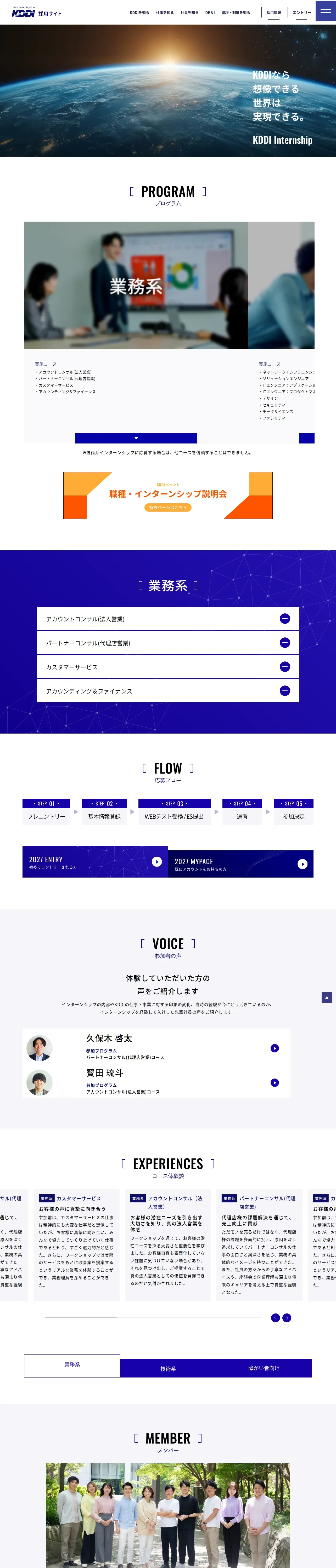336x1568 pixels.
Task: Select the 業務系 experiences tab
Action: click(72, 1365)
